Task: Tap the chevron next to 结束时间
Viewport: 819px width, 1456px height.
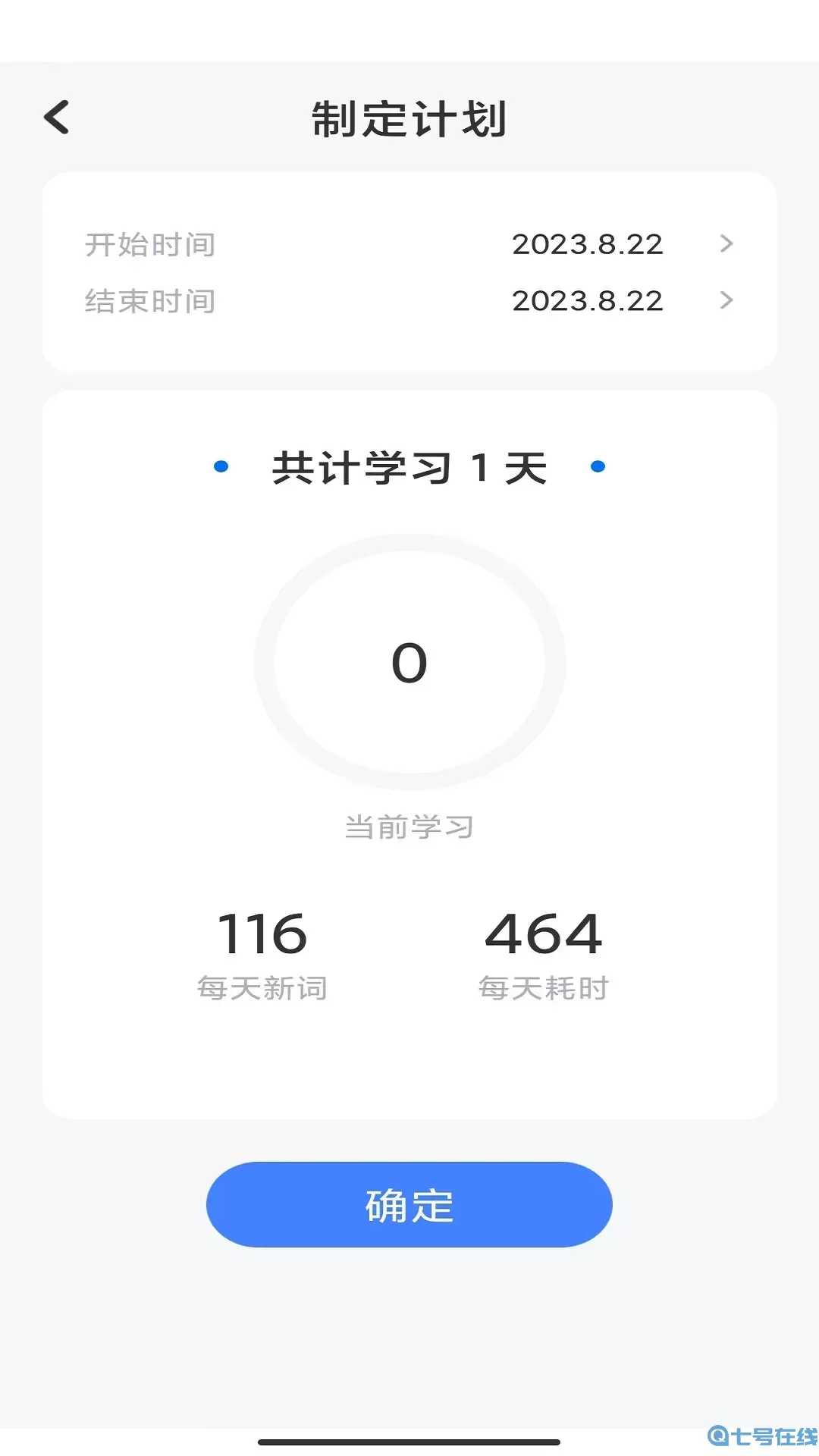Action: click(726, 300)
